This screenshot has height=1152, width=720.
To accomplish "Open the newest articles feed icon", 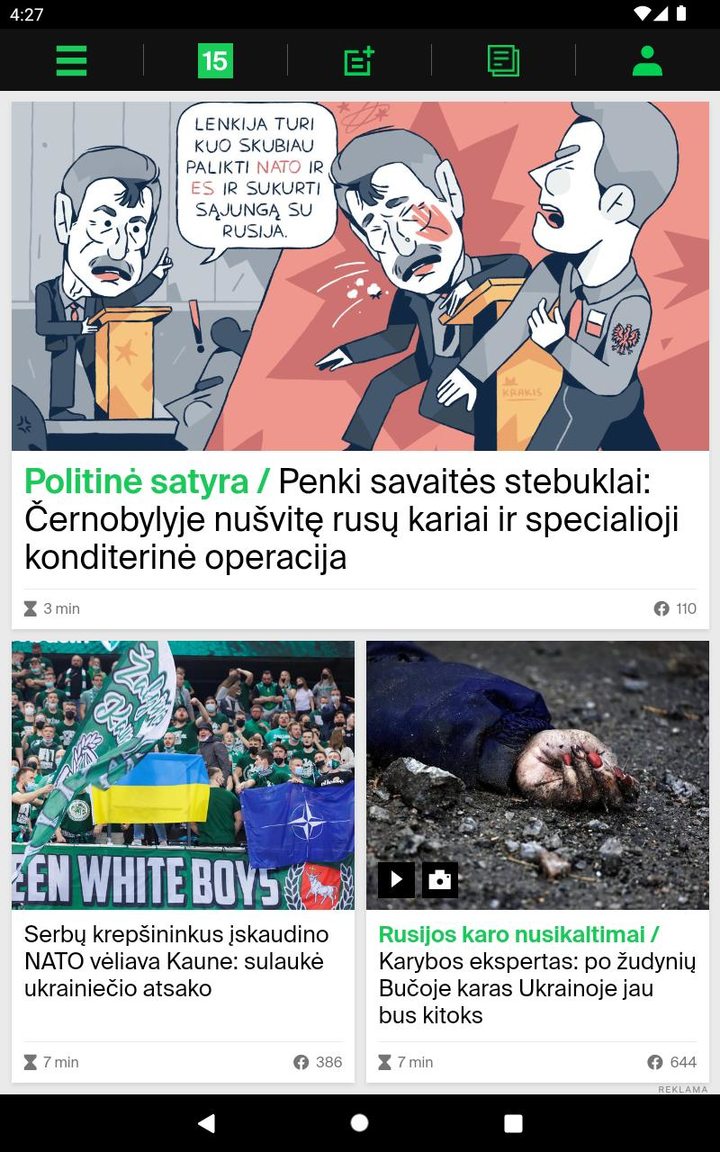I will click(x=359, y=61).
